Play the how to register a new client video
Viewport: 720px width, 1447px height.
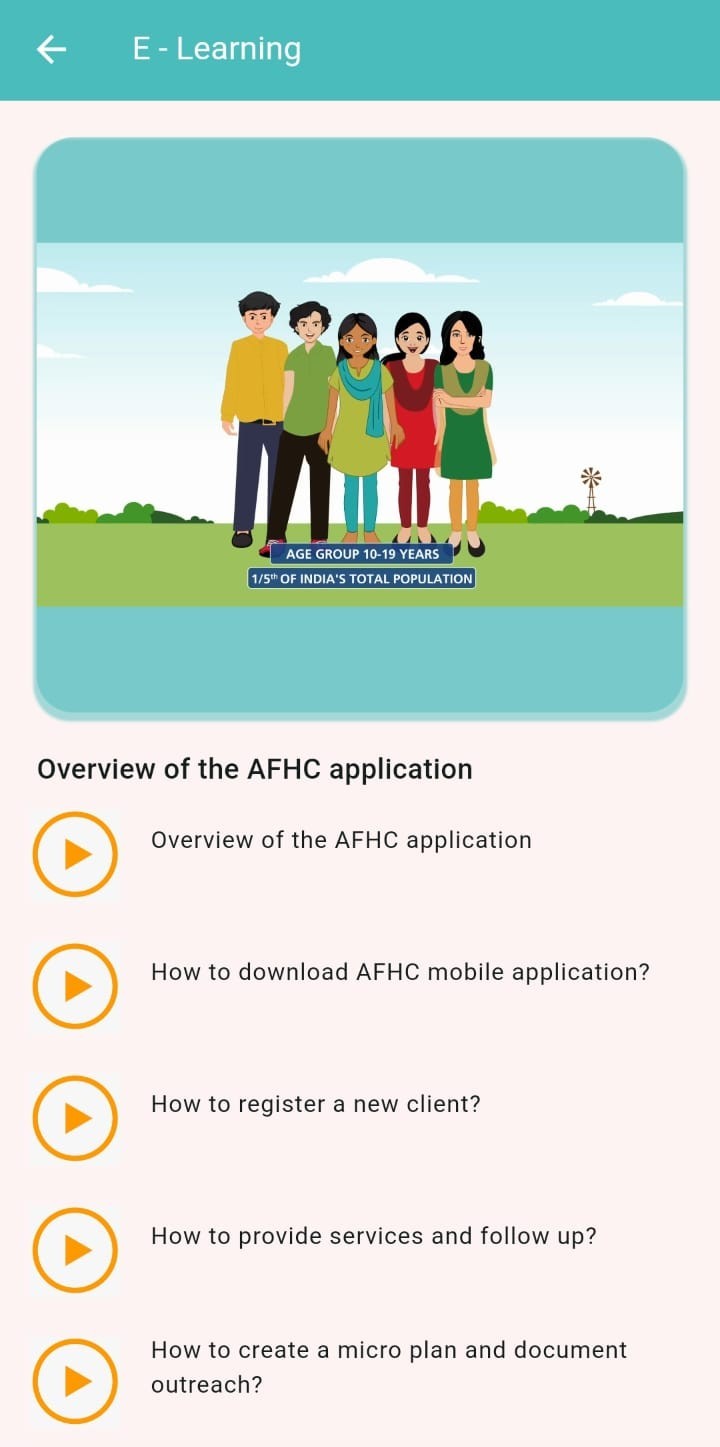[75, 1118]
